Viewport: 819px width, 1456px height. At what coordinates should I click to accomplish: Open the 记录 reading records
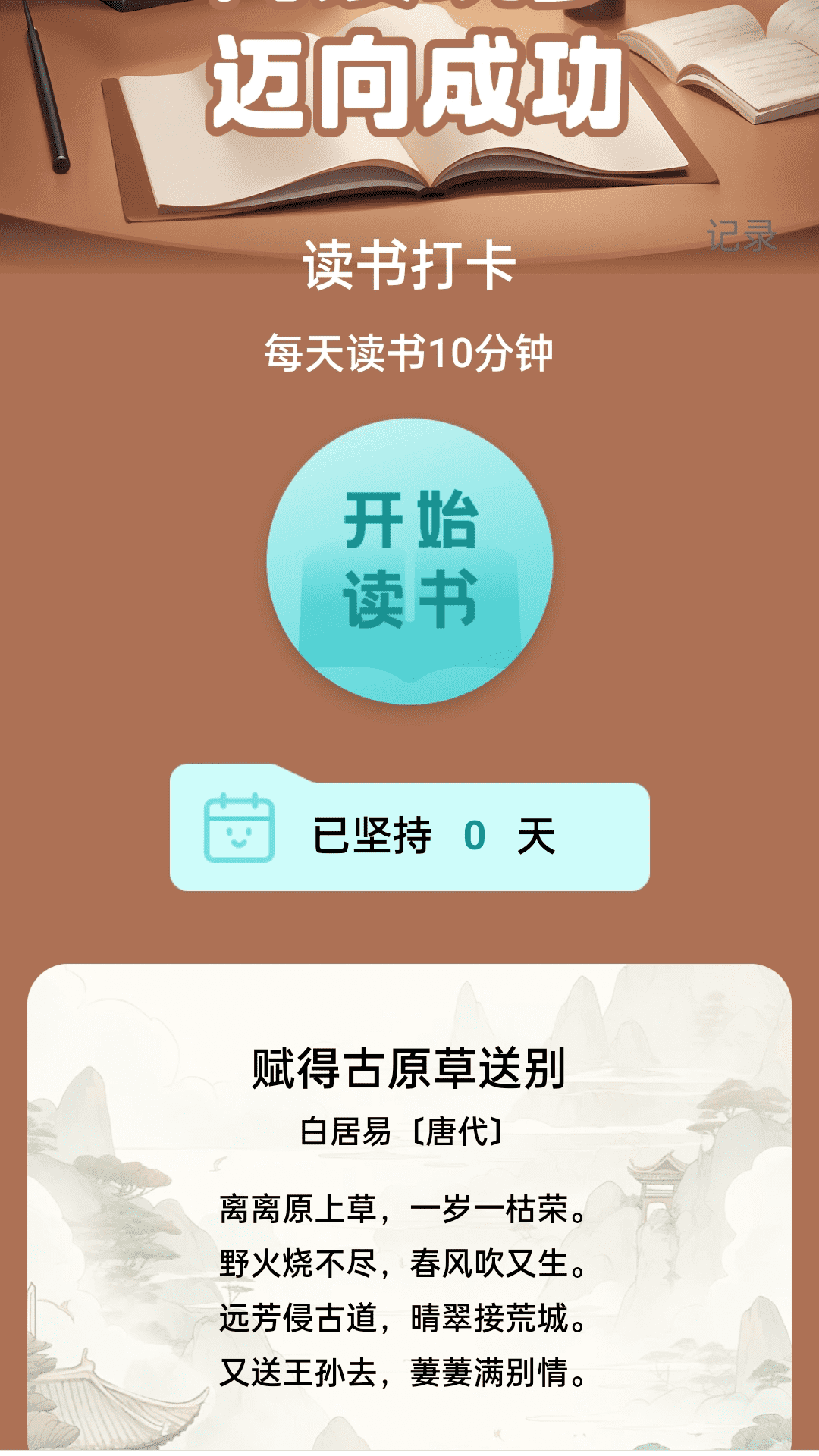pos(741,236)
